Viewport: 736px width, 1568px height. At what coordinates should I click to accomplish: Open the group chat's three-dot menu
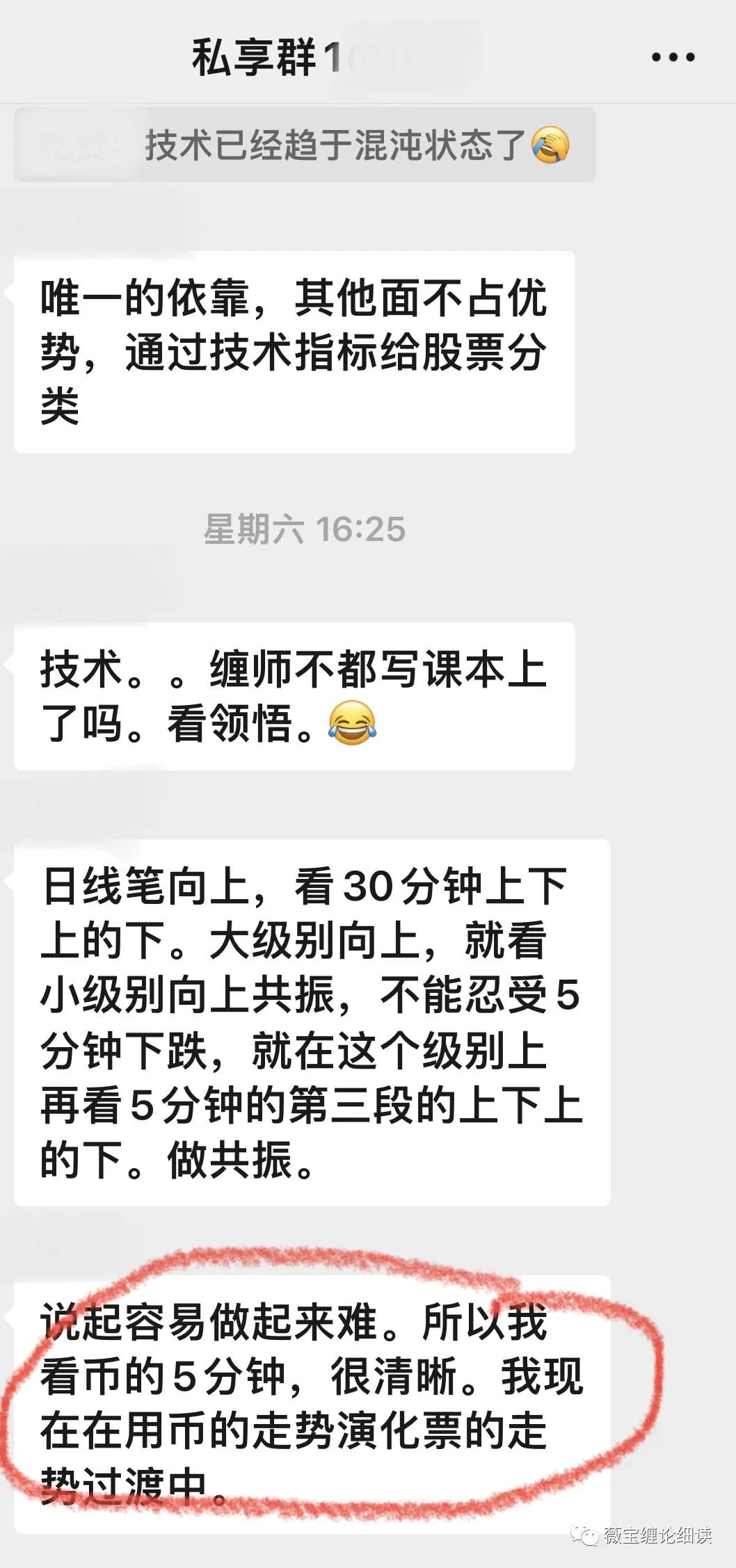pyautogui.click(x=673, y=58)
